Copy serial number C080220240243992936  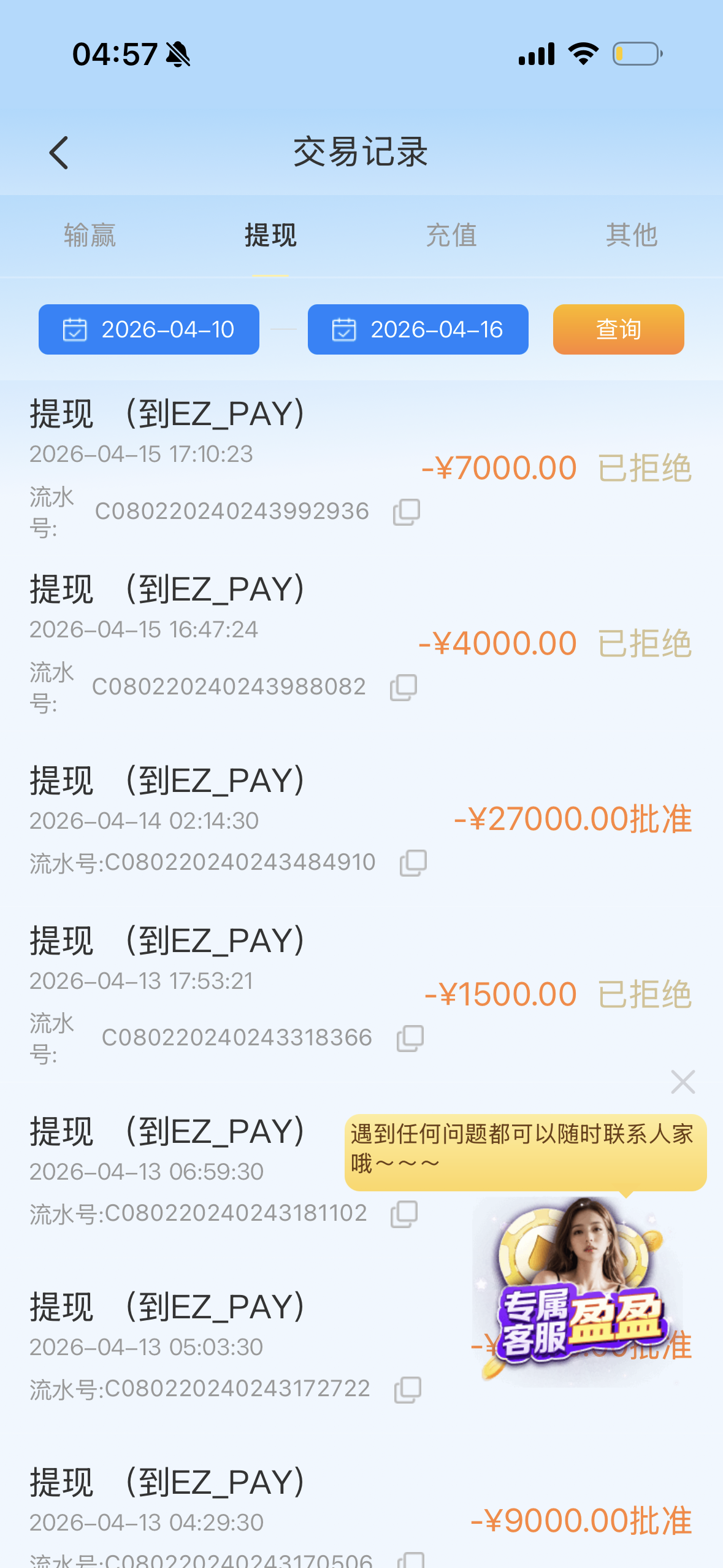click(406, 513)
